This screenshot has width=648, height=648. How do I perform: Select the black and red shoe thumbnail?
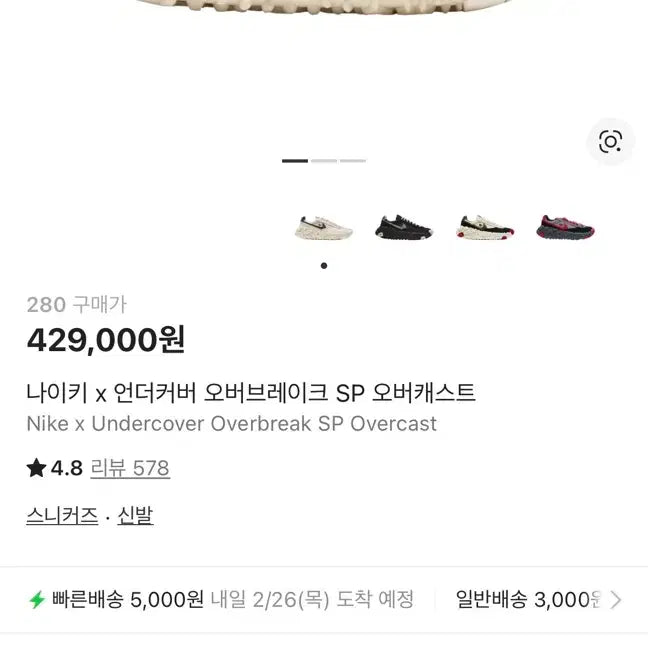point(565,228)
